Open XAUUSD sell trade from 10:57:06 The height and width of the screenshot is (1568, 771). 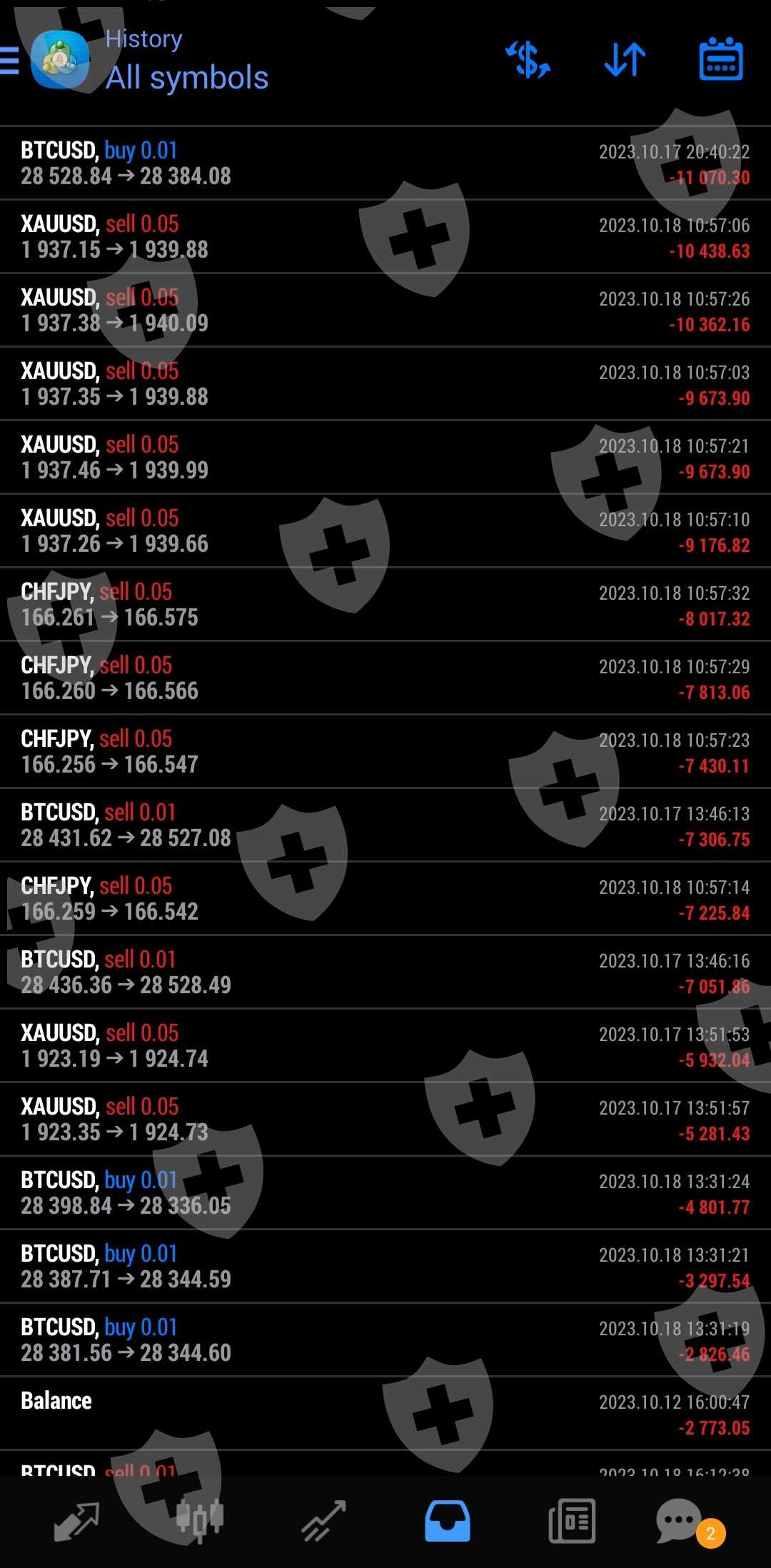click(x=385, y=237)
